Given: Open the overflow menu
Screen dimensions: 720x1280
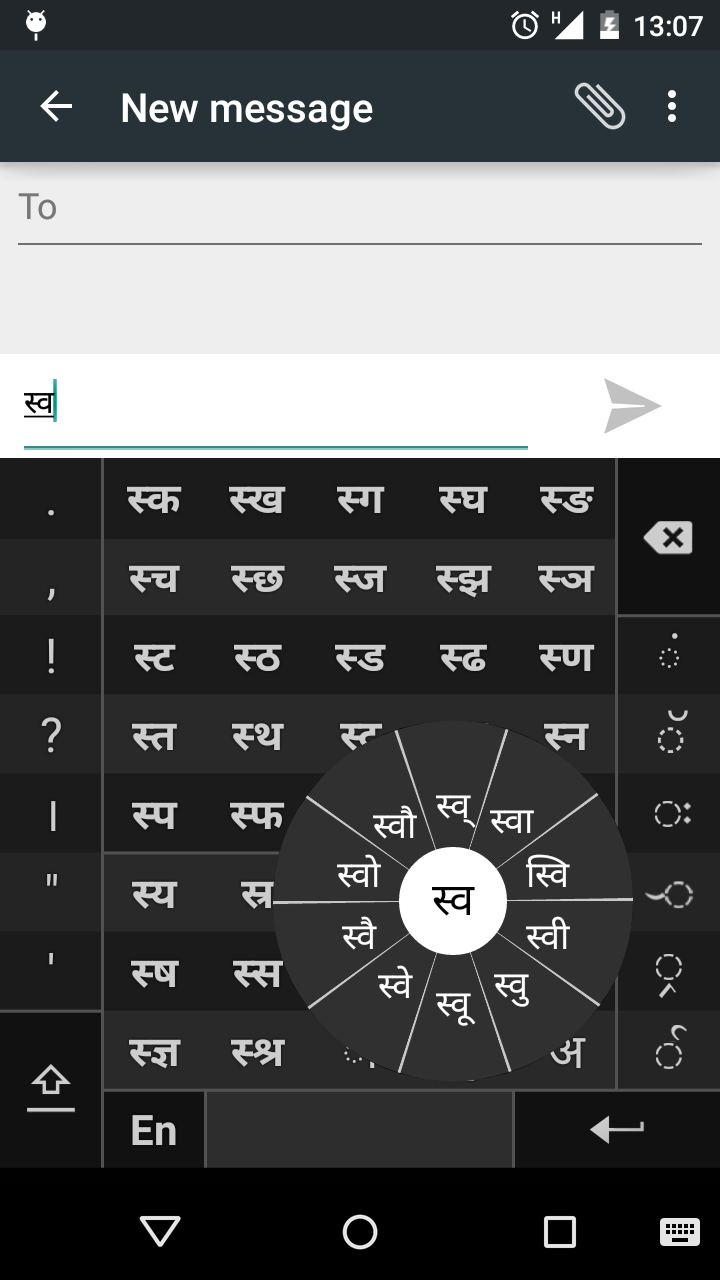Looking at the screenshot, I should (x=671, y=106).
